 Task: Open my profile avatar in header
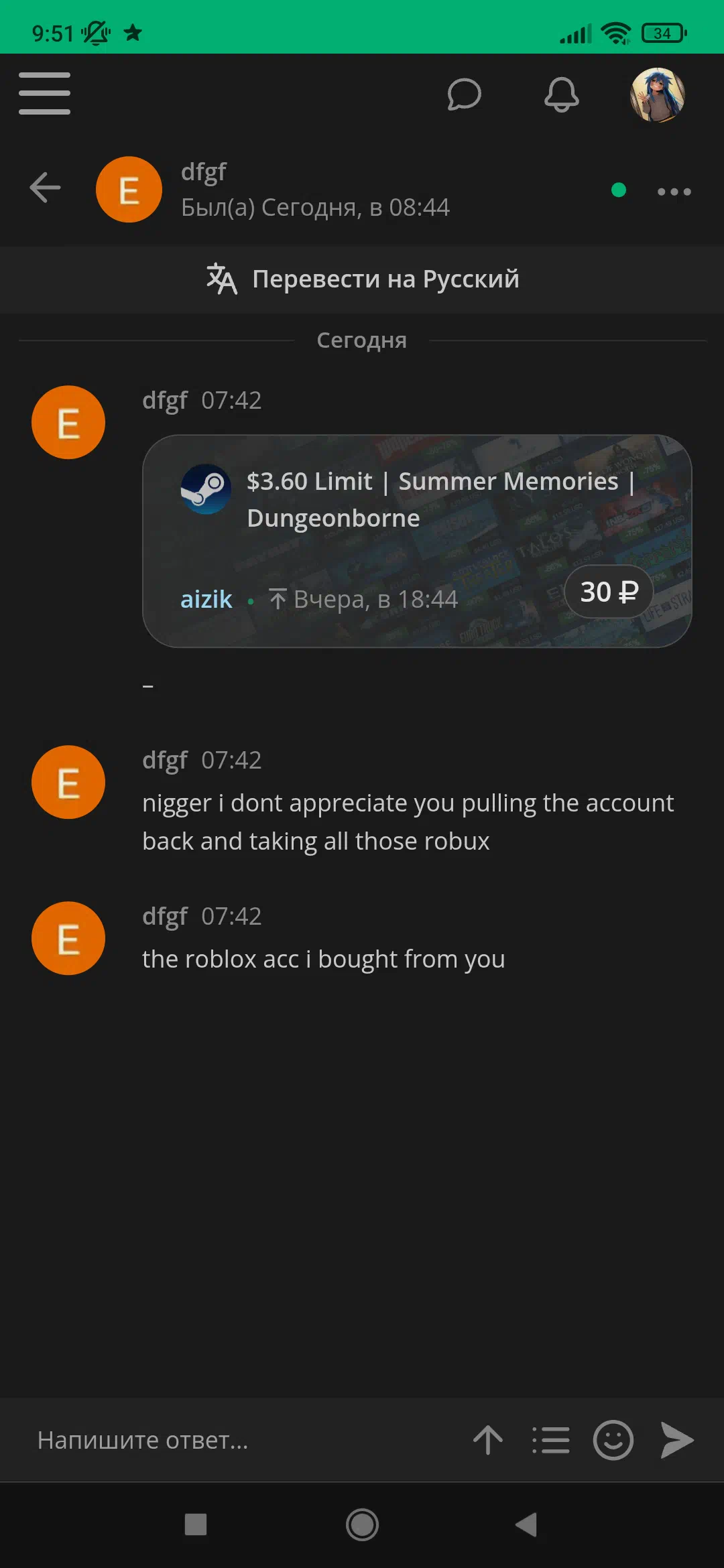657,94
